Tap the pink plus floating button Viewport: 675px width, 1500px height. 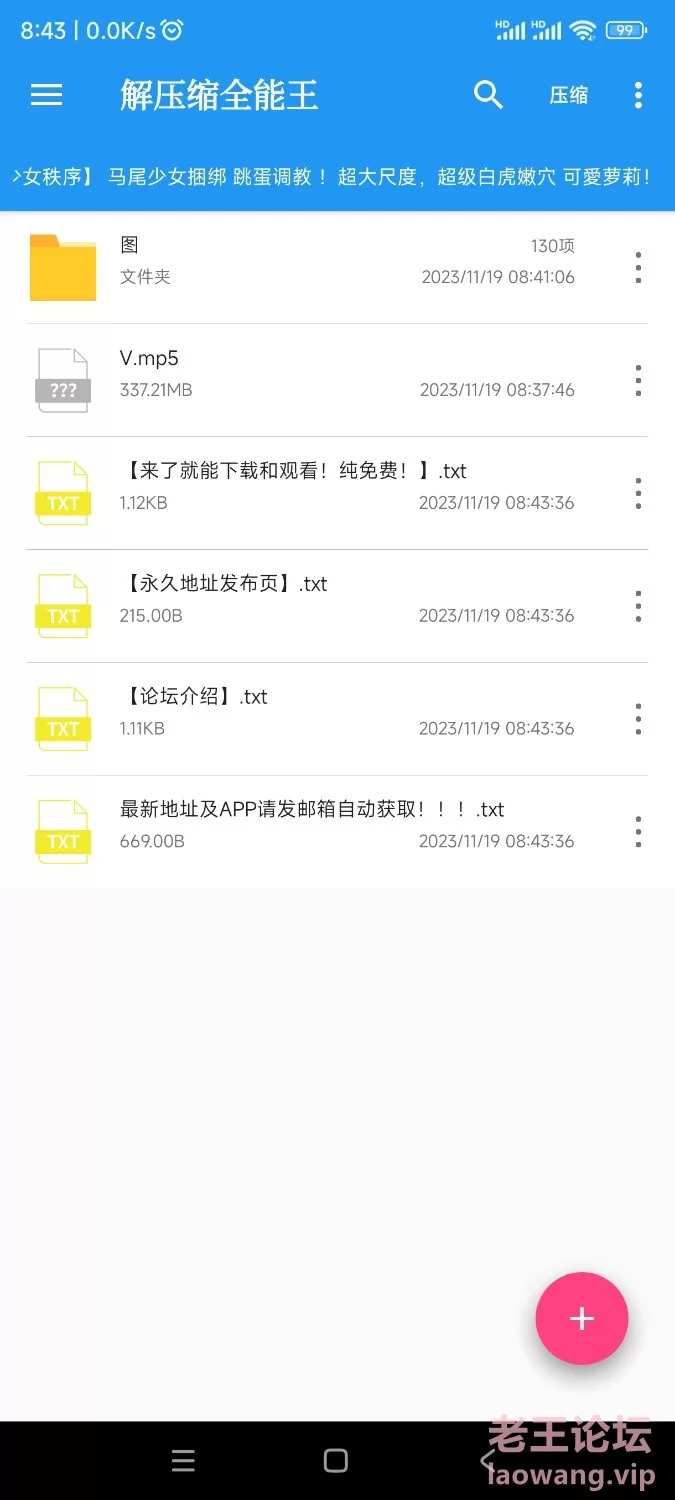582,1318
